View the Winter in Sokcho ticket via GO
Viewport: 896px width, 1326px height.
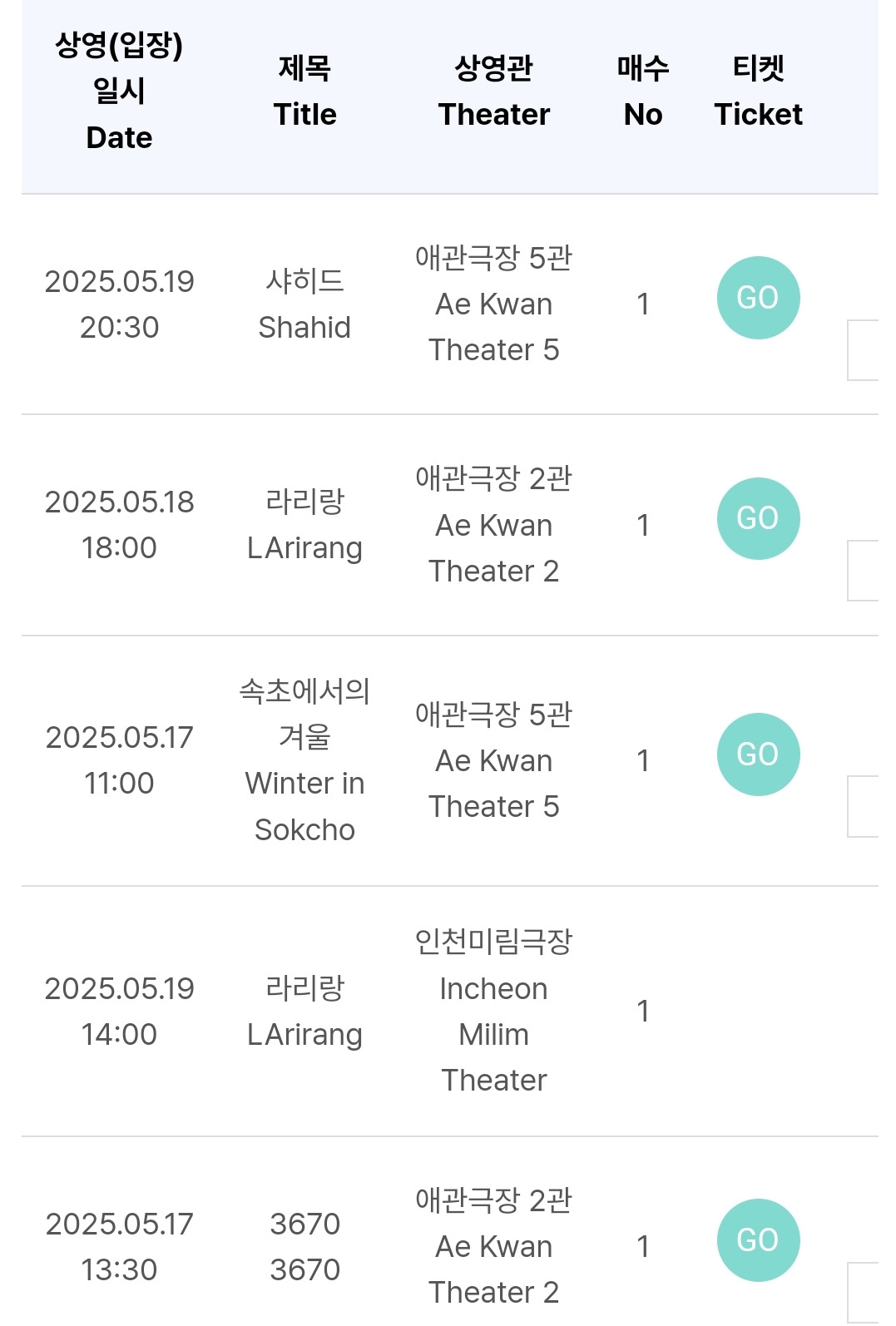758,755
